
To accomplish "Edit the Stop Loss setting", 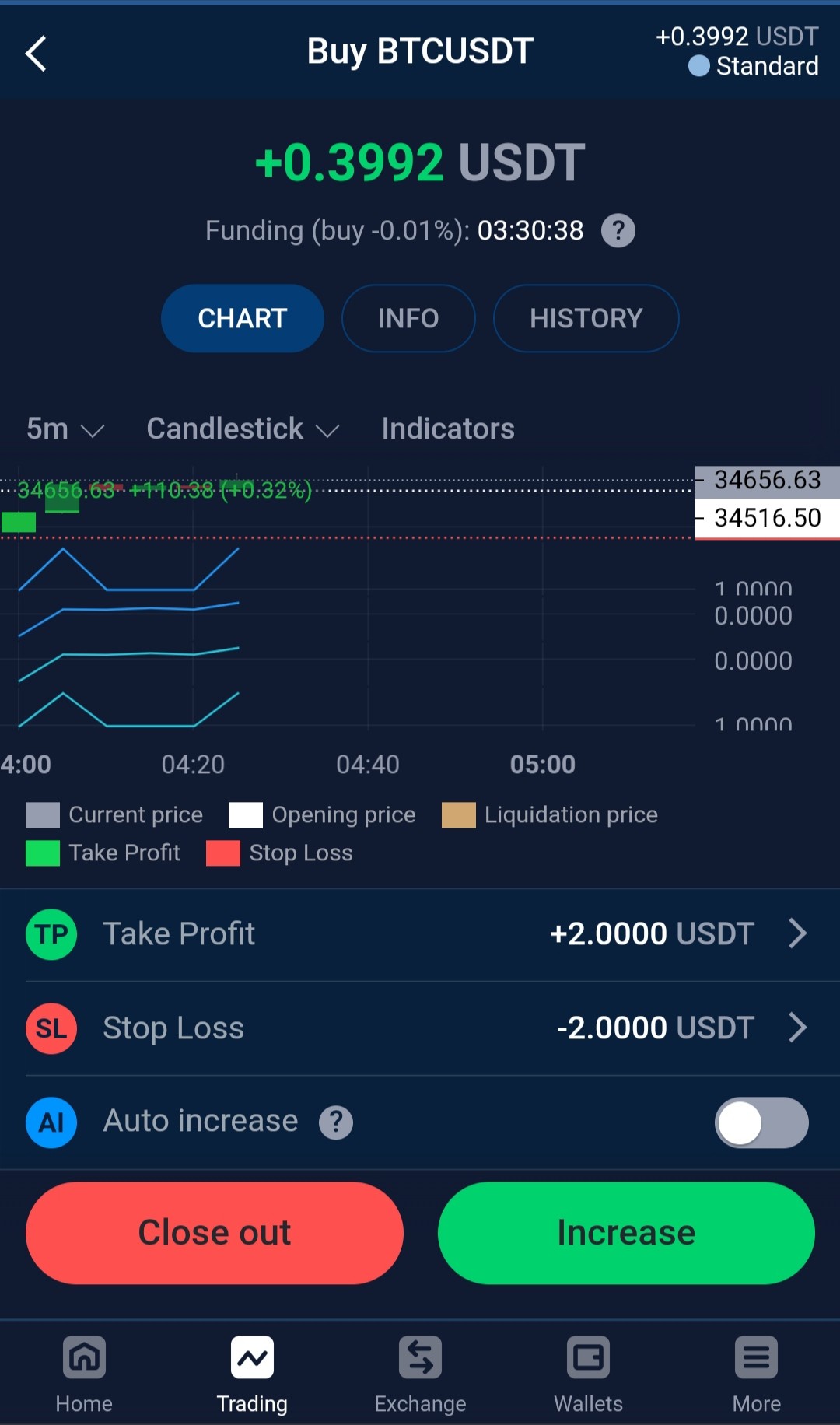I will pos(420,1028).
